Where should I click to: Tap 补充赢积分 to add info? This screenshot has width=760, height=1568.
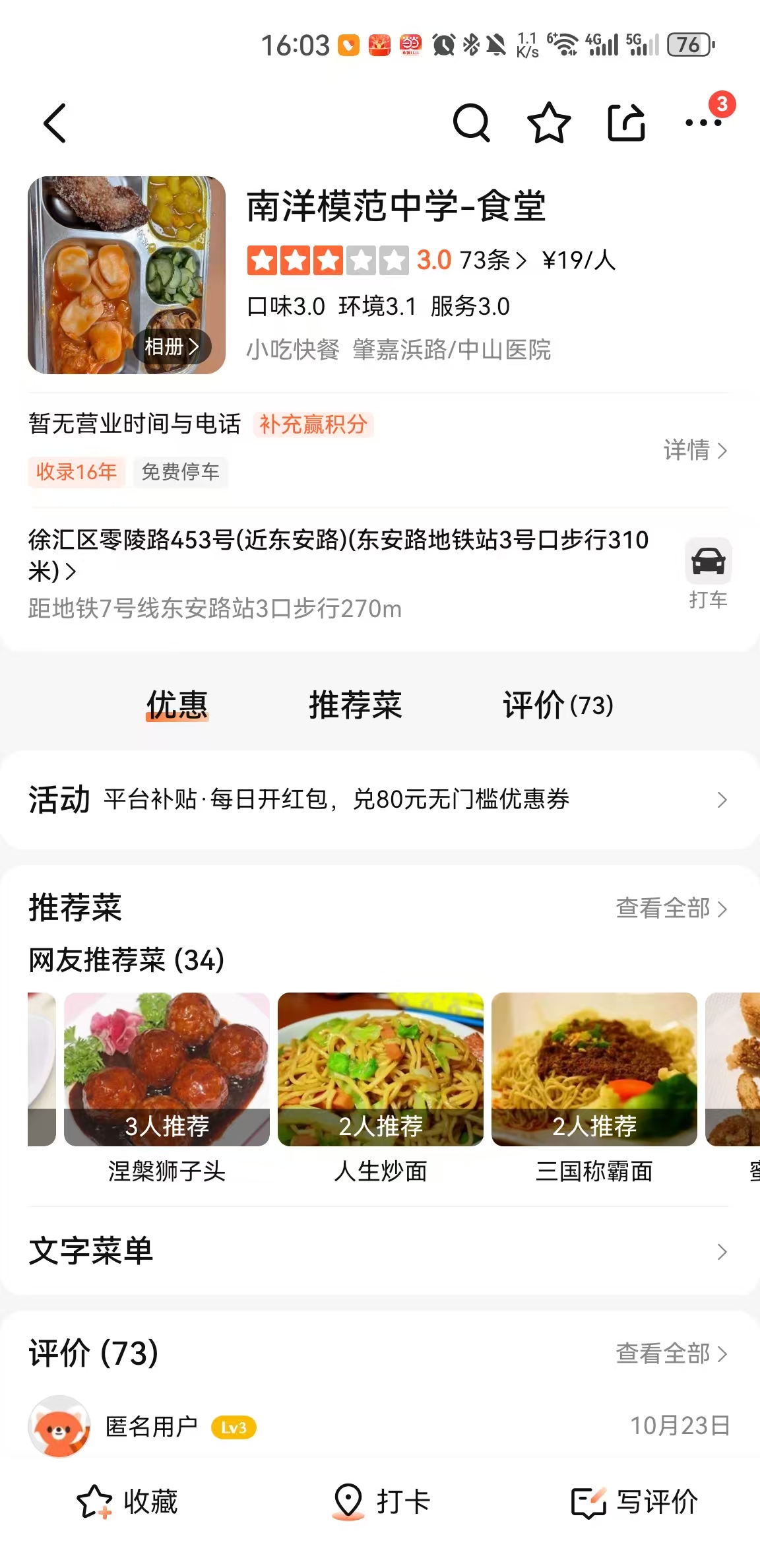pyautogui.click(x=313, y=424)
